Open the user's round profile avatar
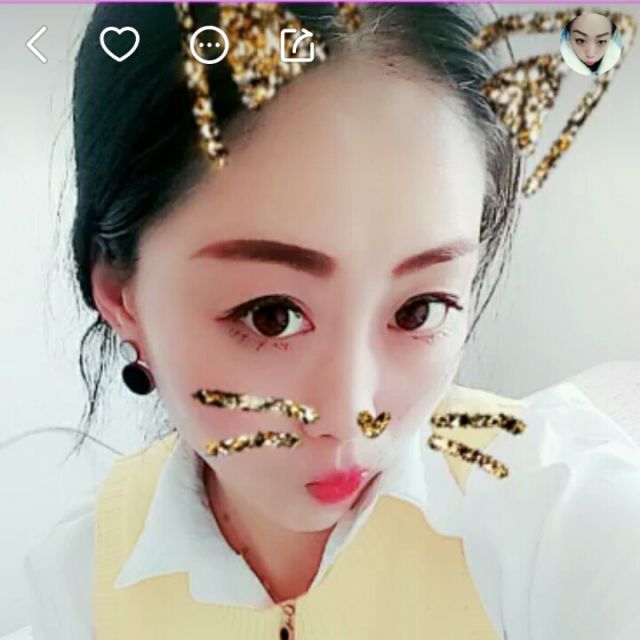640x640 pixels. [591, 43]
